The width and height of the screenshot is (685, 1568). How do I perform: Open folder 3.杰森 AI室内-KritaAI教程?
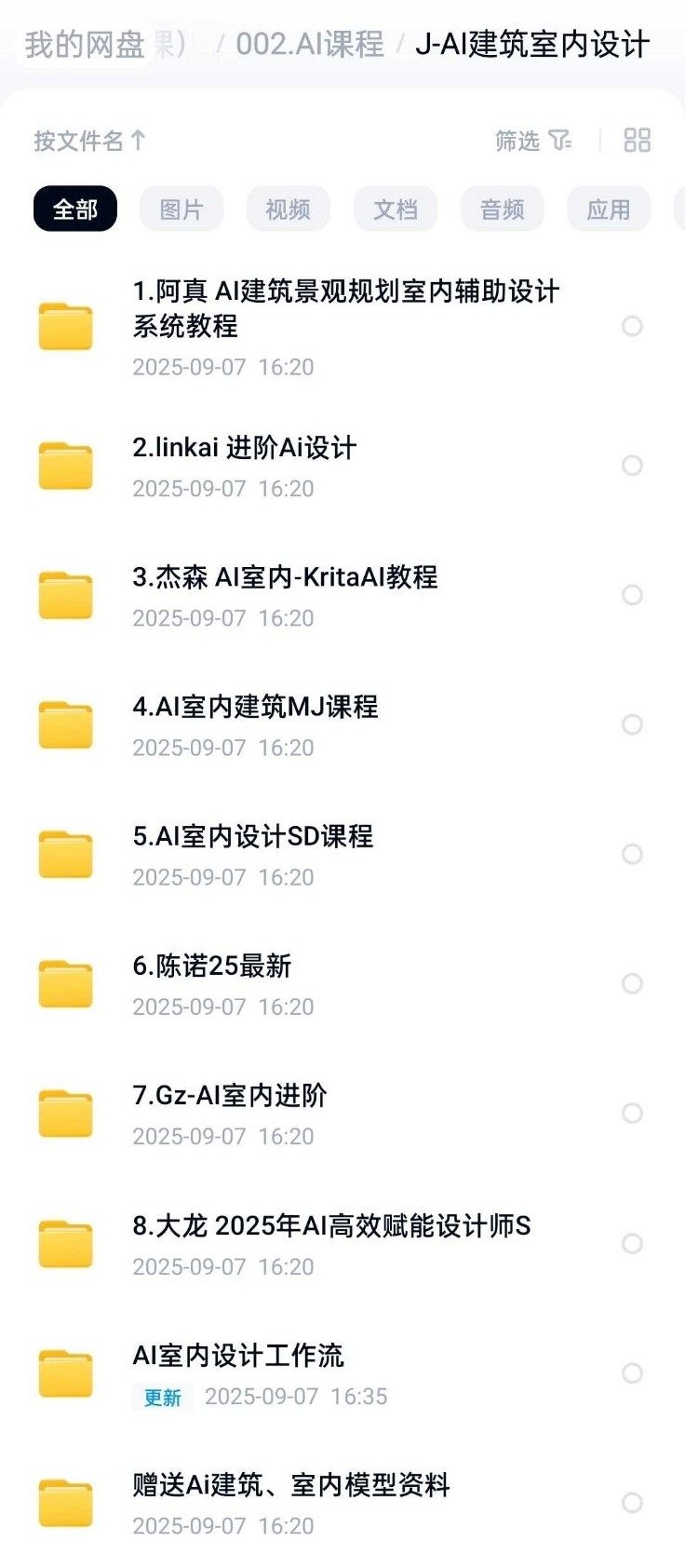point(285,578)
